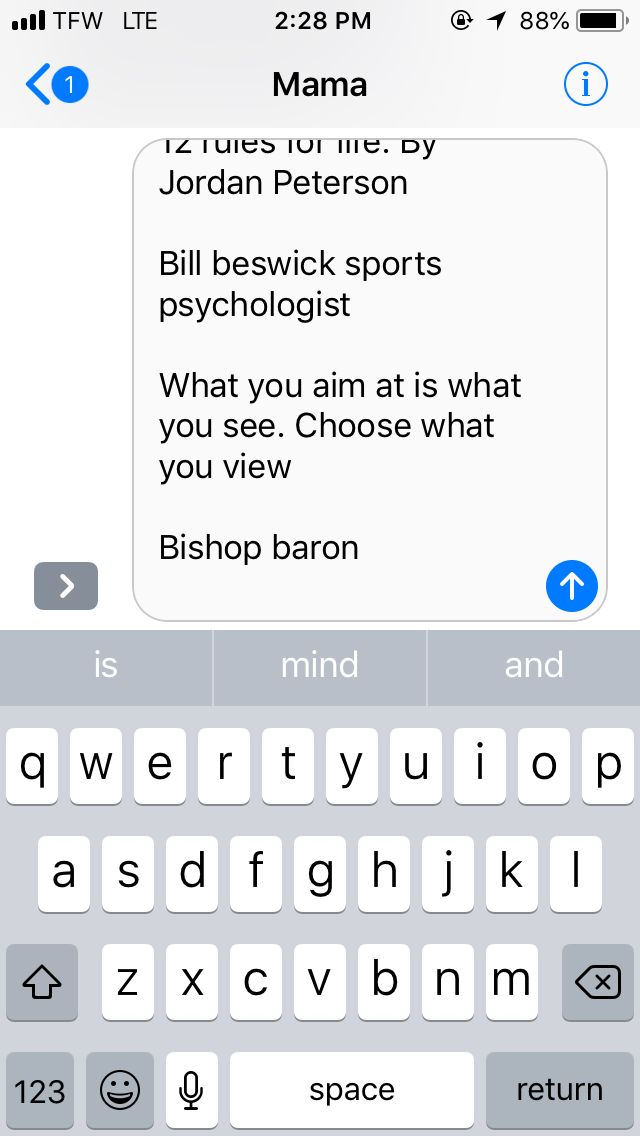
Task: Choose the "is" word suggestion
Action: point(106,666)
